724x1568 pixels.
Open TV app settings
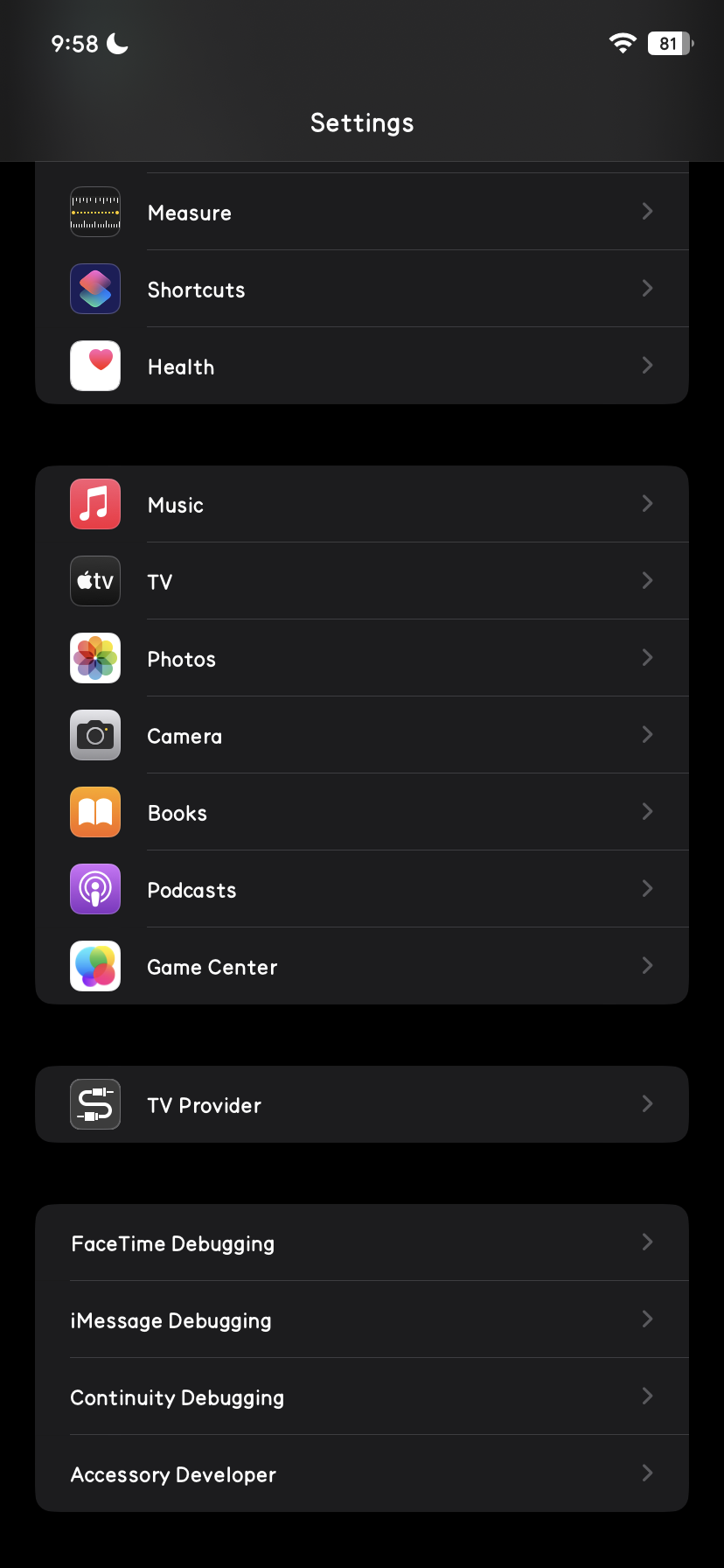coord(362,581)
